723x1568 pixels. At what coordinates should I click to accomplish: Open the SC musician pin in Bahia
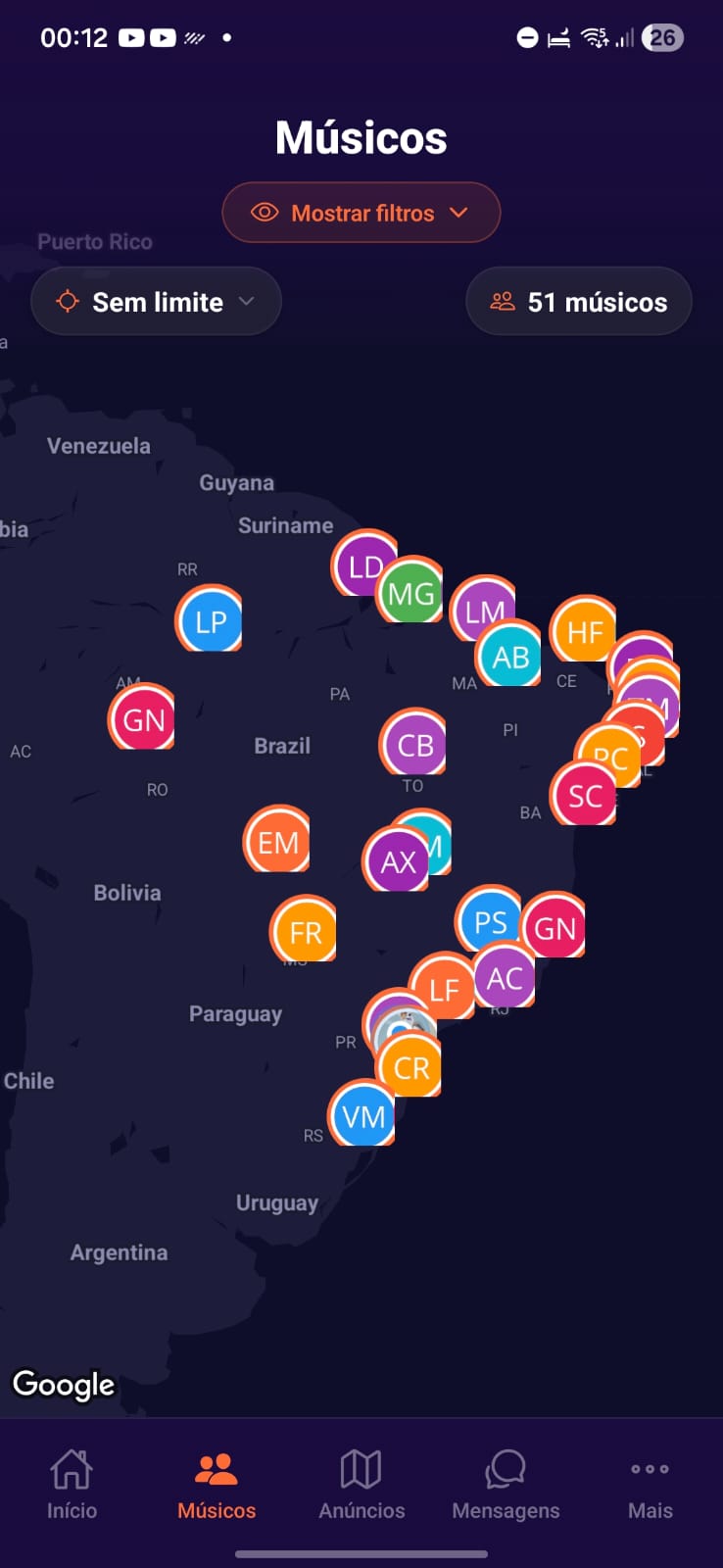[x=584, y=797]
